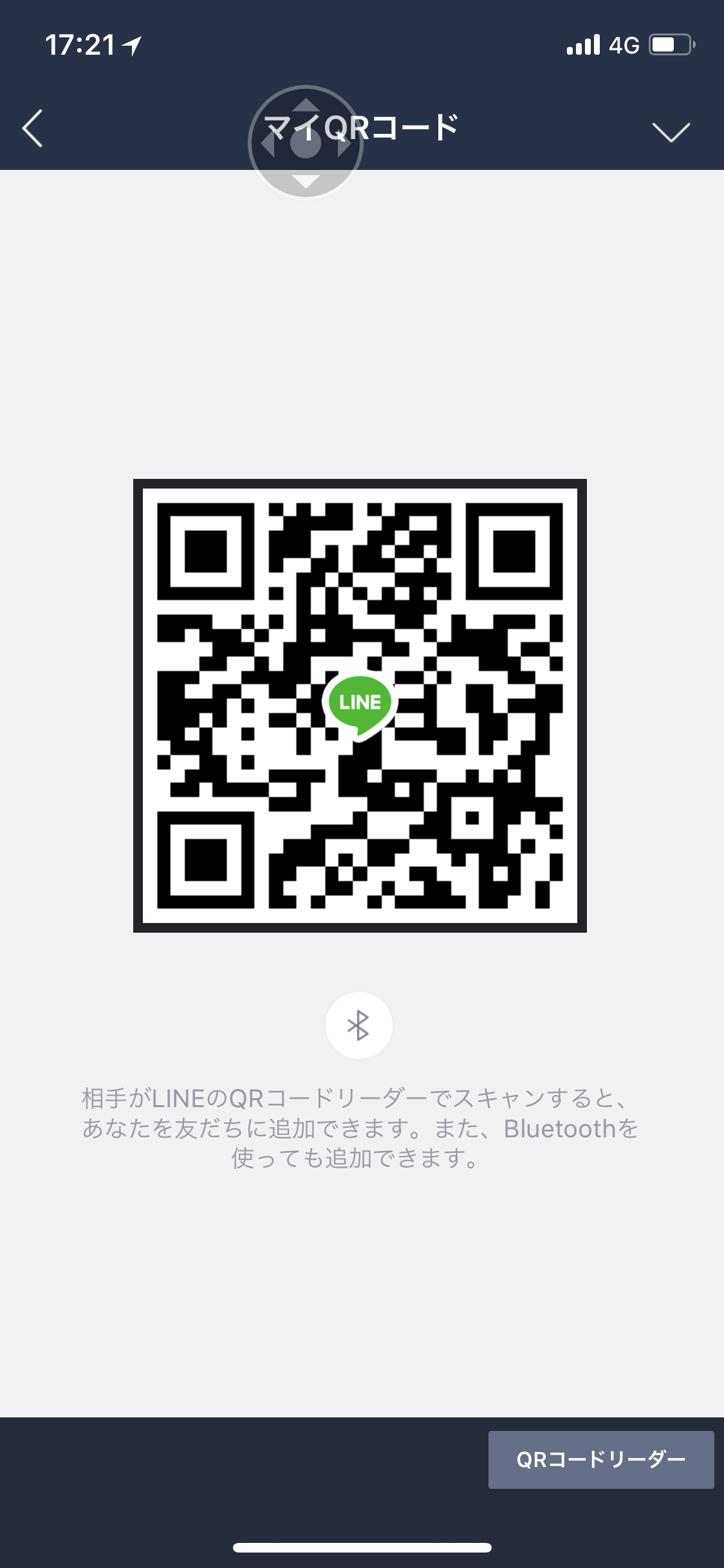Expand the options chevron in header
Viewport: 724px width, 1568px height.
[671, 131]
